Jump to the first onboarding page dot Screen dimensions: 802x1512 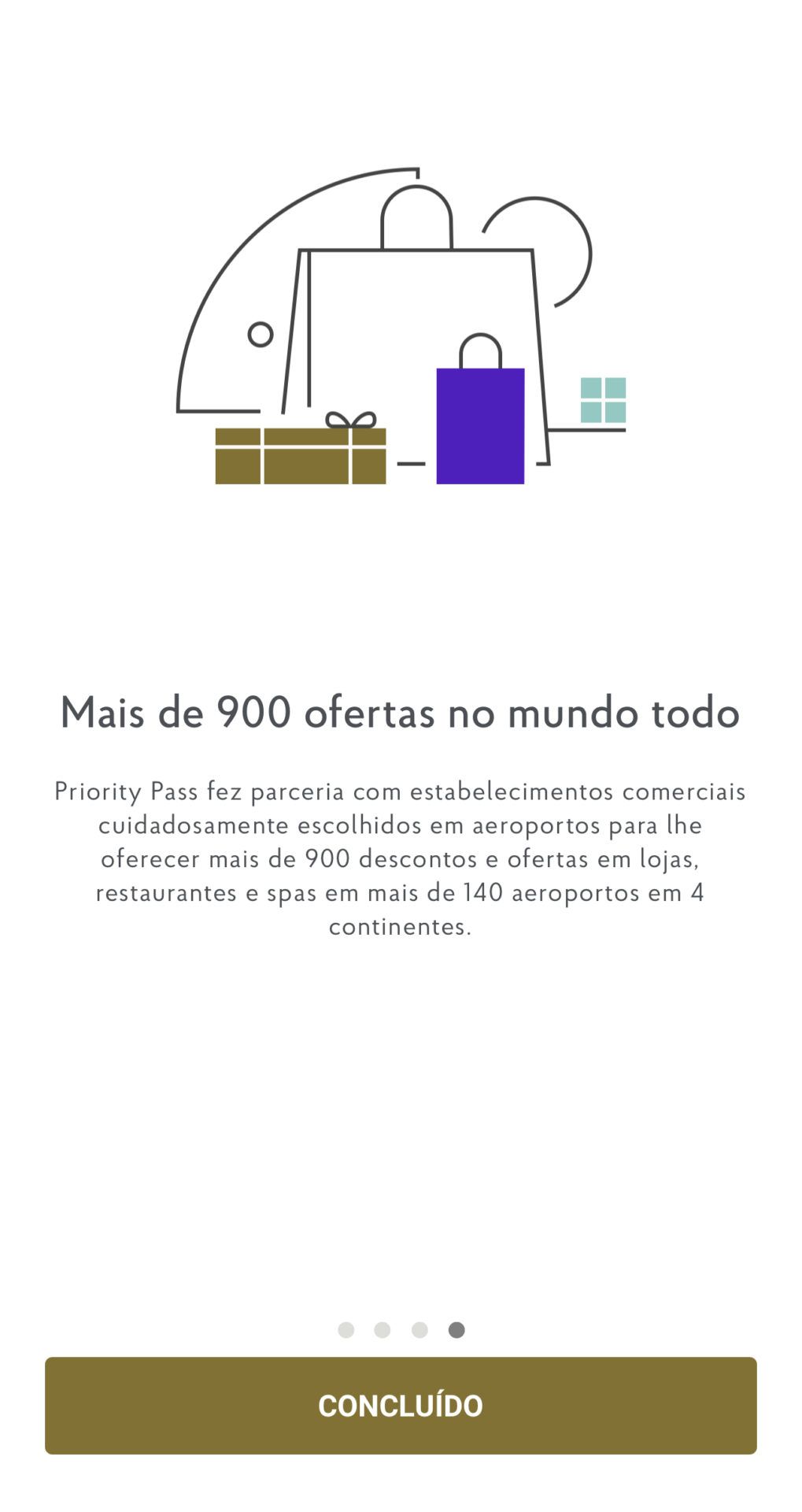tap(346, 1330)
